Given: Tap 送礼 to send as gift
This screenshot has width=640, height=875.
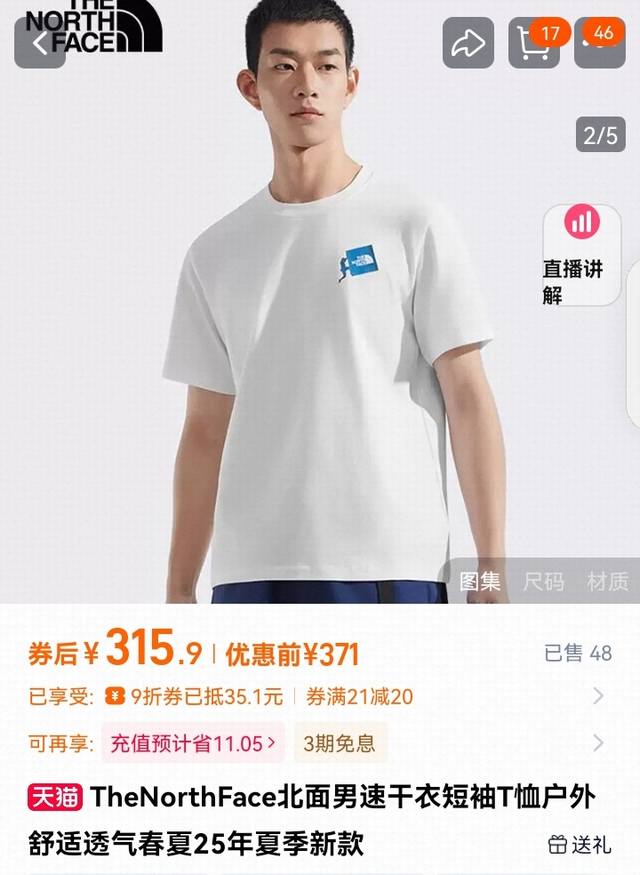Looking at the screenshot, I should pyautogui.click(x=581, y=844).
